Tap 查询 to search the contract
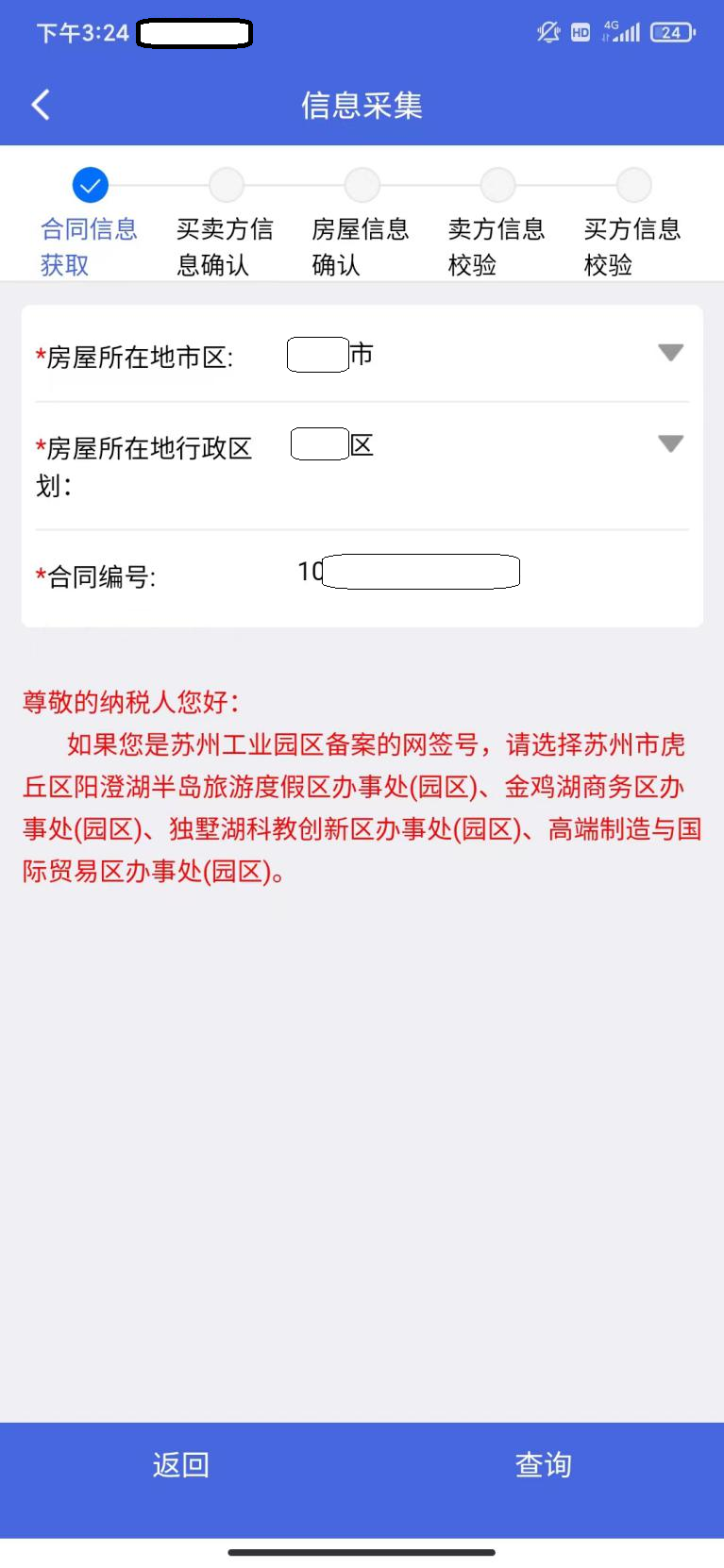This screenshot has height=1568, width=724. pyautogui.click(x=544, y=1464)
